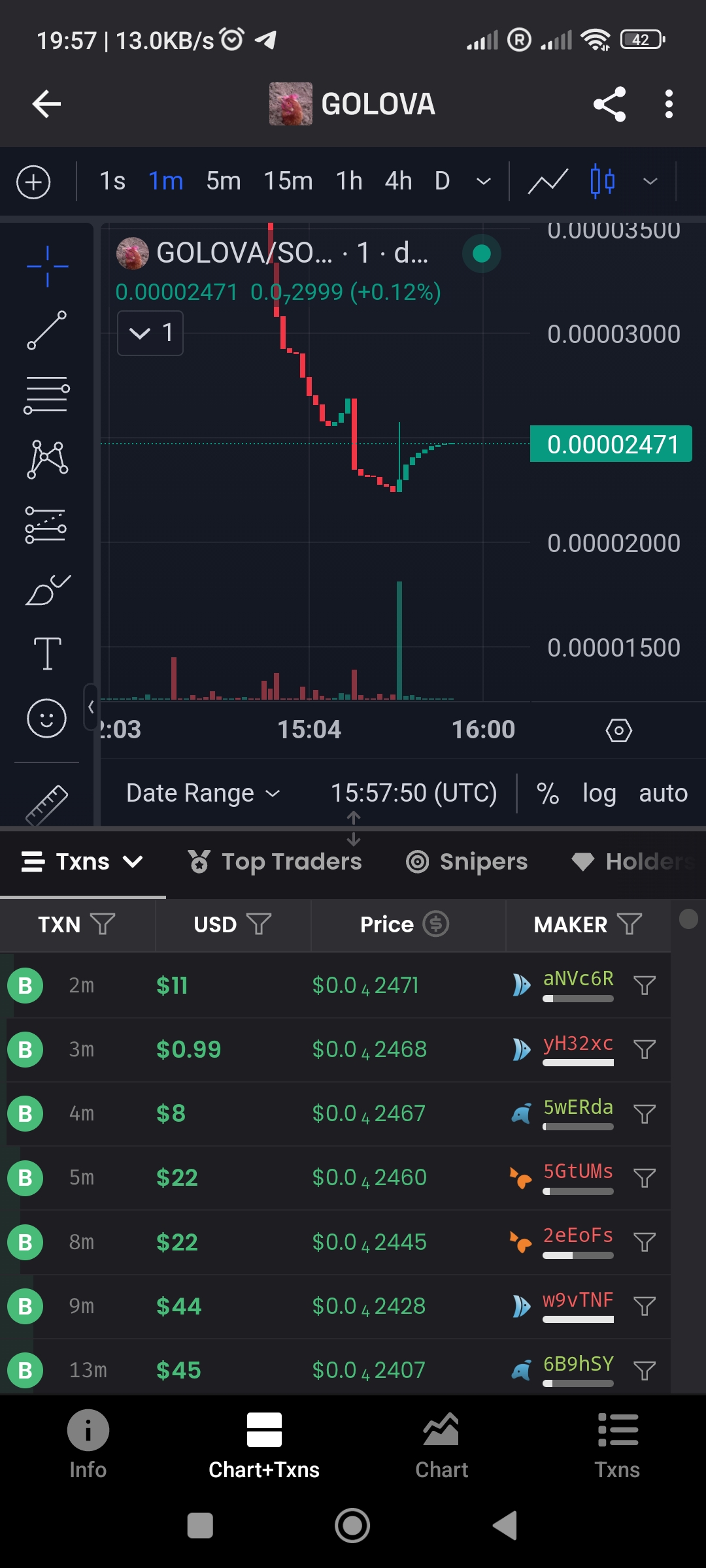Enable auto price scaling

[x=663, y=793]
